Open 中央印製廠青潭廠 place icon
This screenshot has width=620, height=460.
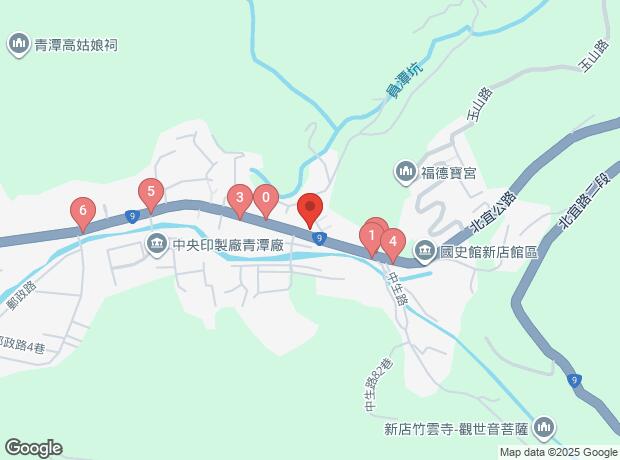(158, 243)
